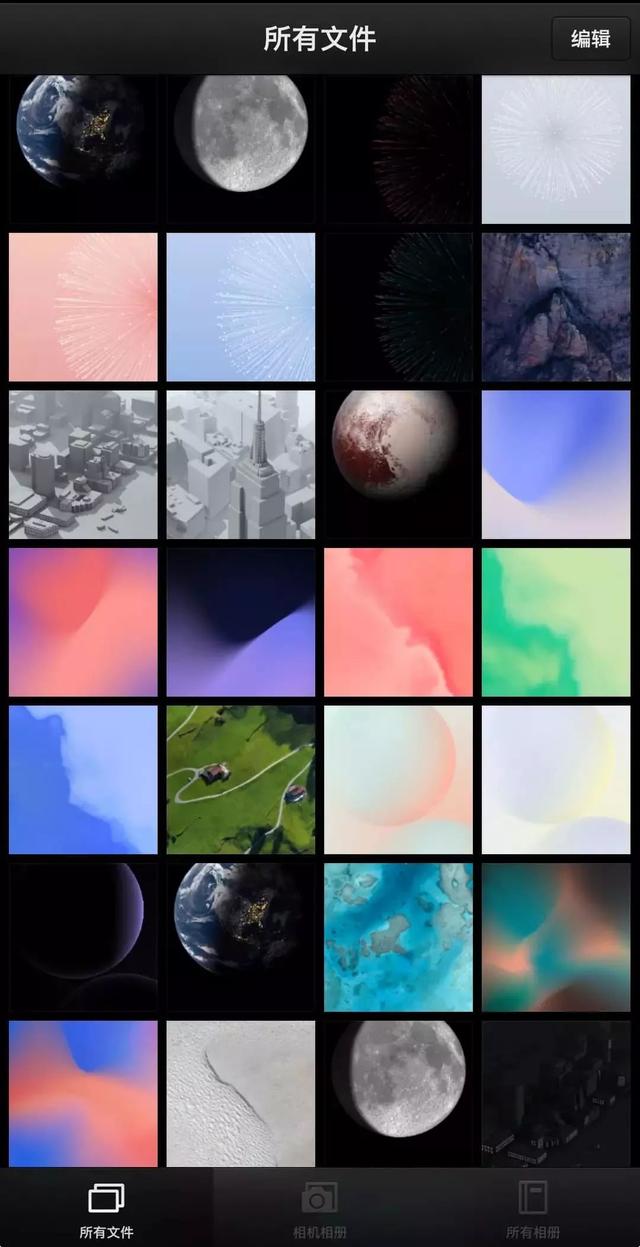Open the rocky mountain cliff wallpaper
Screen dimensions: 640x1247
556,307
